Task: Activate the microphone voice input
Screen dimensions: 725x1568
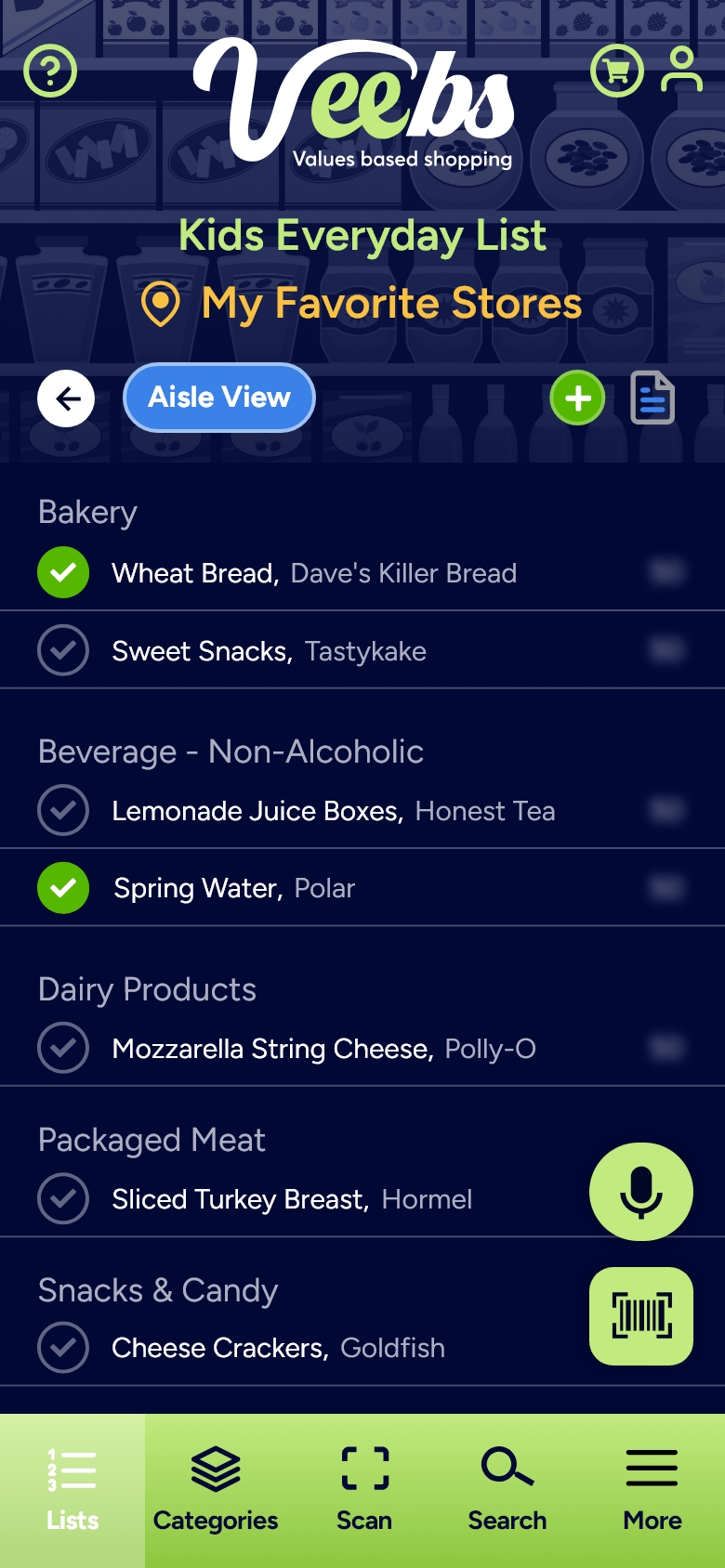Action: [x=640, y=1192]
